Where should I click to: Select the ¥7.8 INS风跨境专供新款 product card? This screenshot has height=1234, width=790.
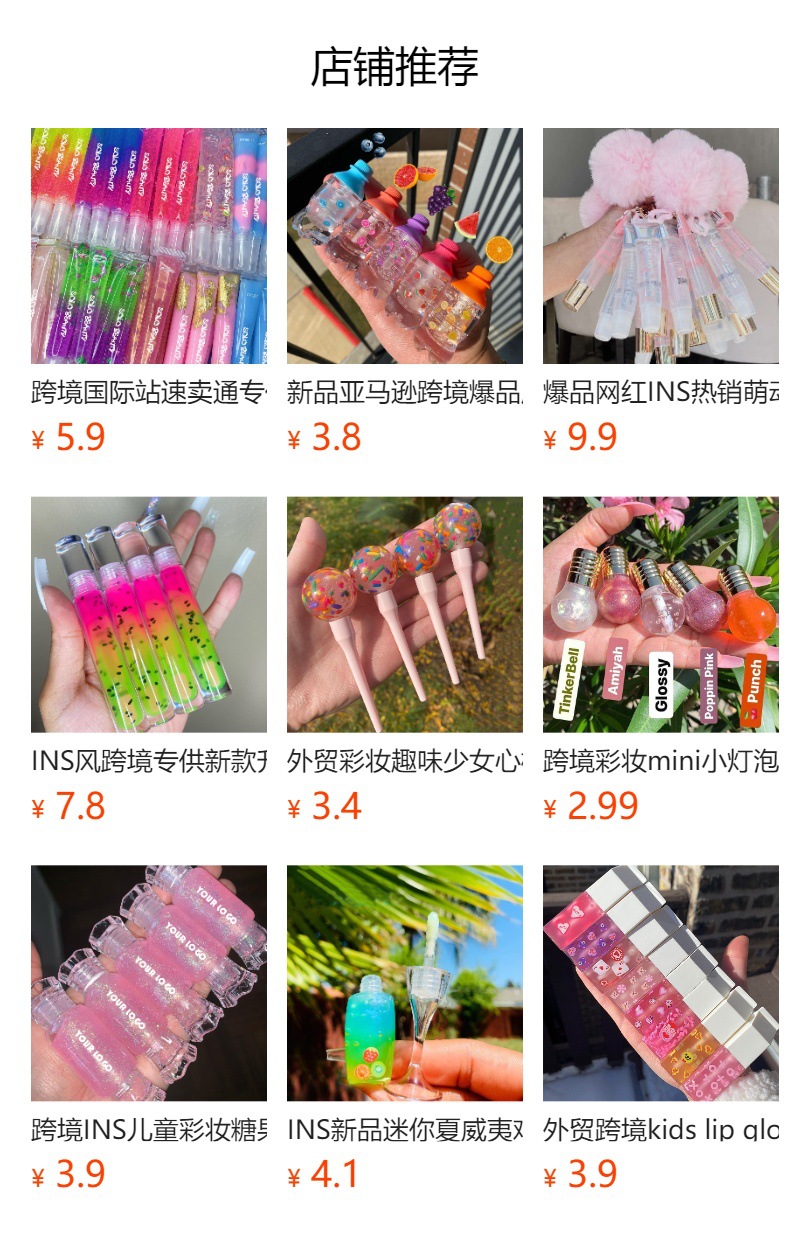point(149,661)
